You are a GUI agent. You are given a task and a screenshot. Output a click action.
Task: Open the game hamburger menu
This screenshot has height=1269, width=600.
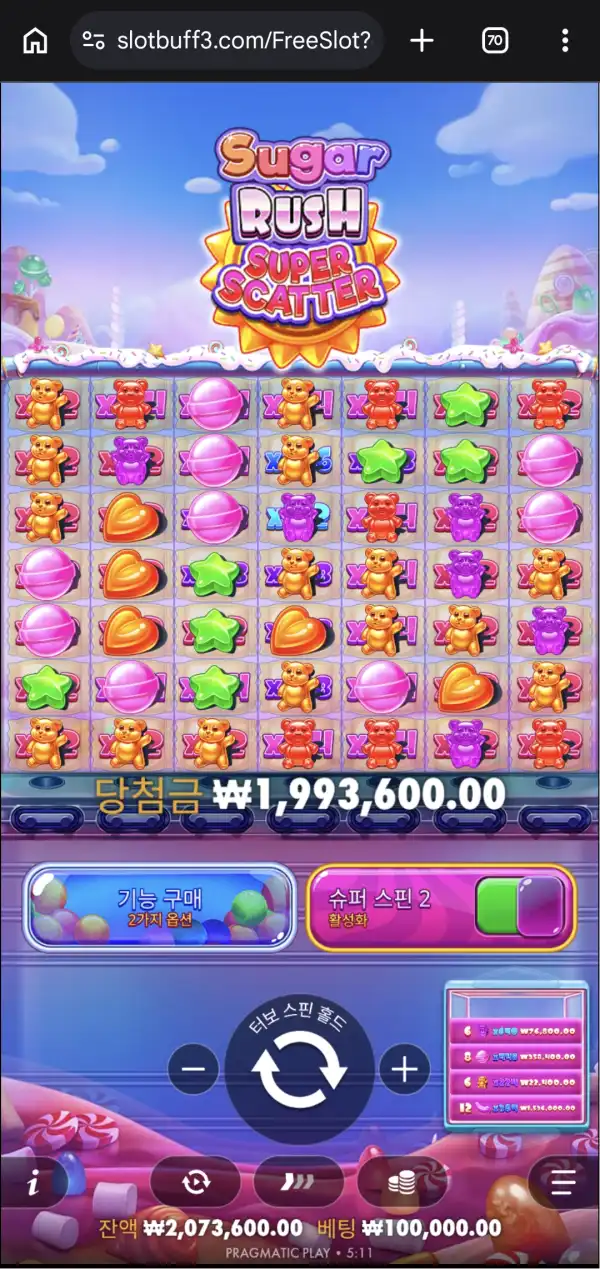[563, 1184]
